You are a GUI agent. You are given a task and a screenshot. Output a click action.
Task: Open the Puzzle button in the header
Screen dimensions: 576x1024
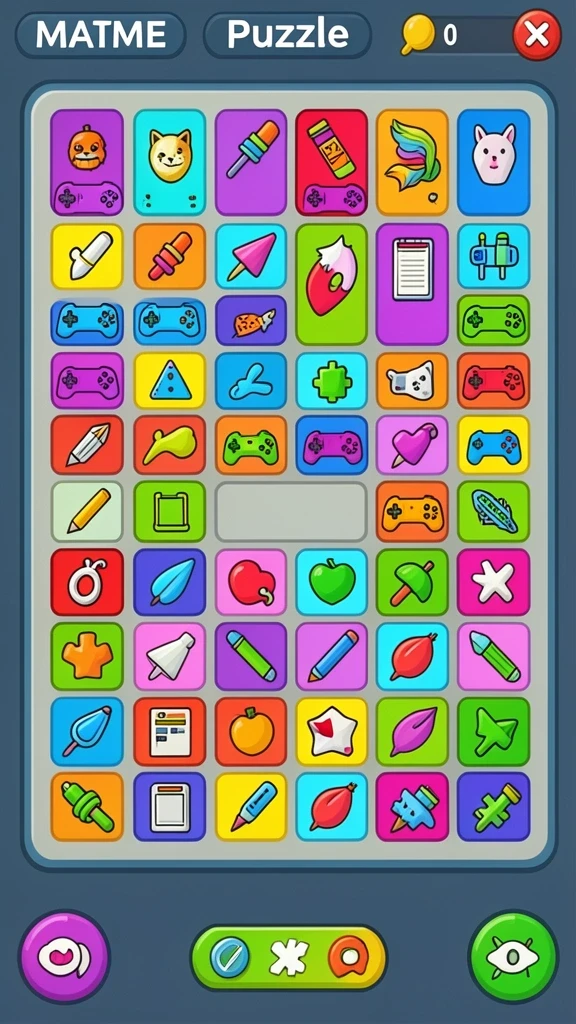click(287, 35)
